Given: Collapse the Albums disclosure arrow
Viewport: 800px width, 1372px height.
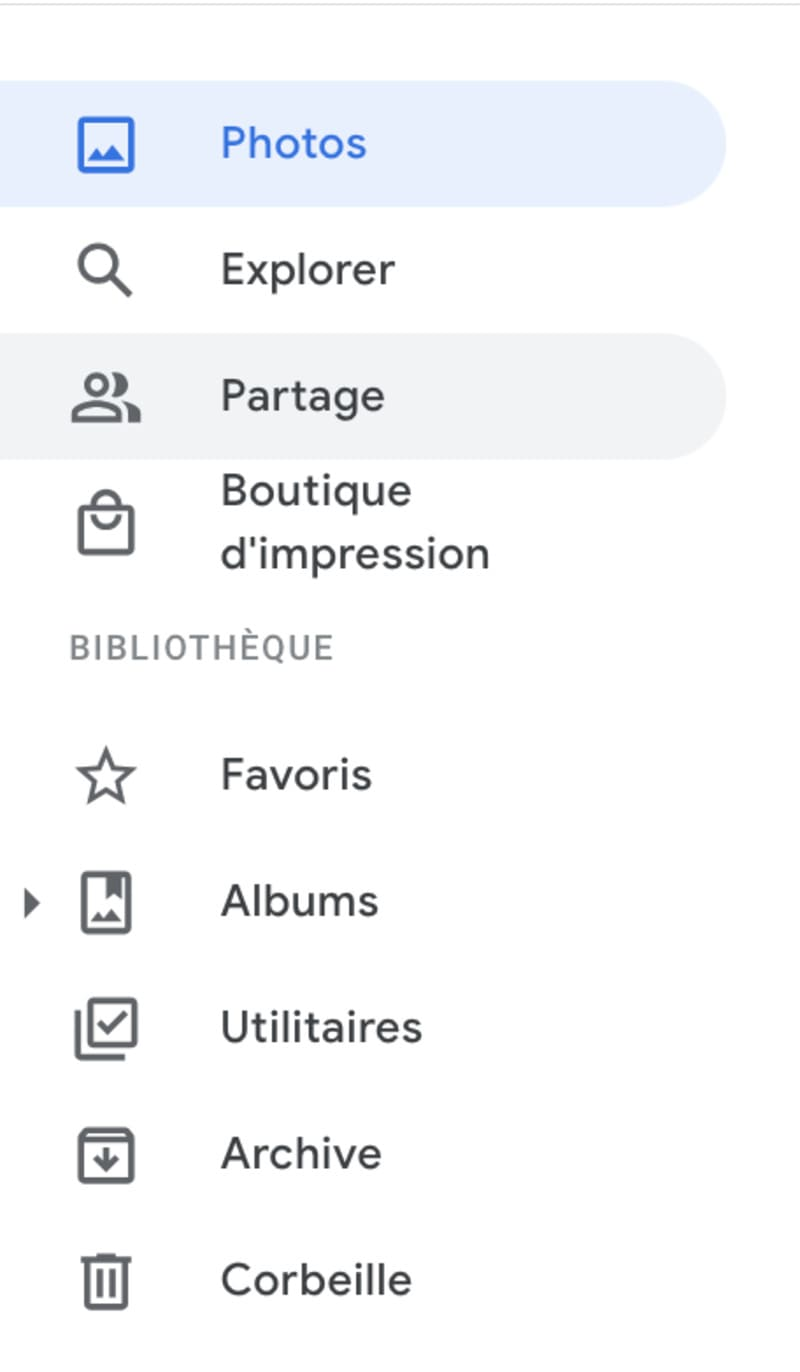Looking at the screenshot, I should tap(31, 903).
